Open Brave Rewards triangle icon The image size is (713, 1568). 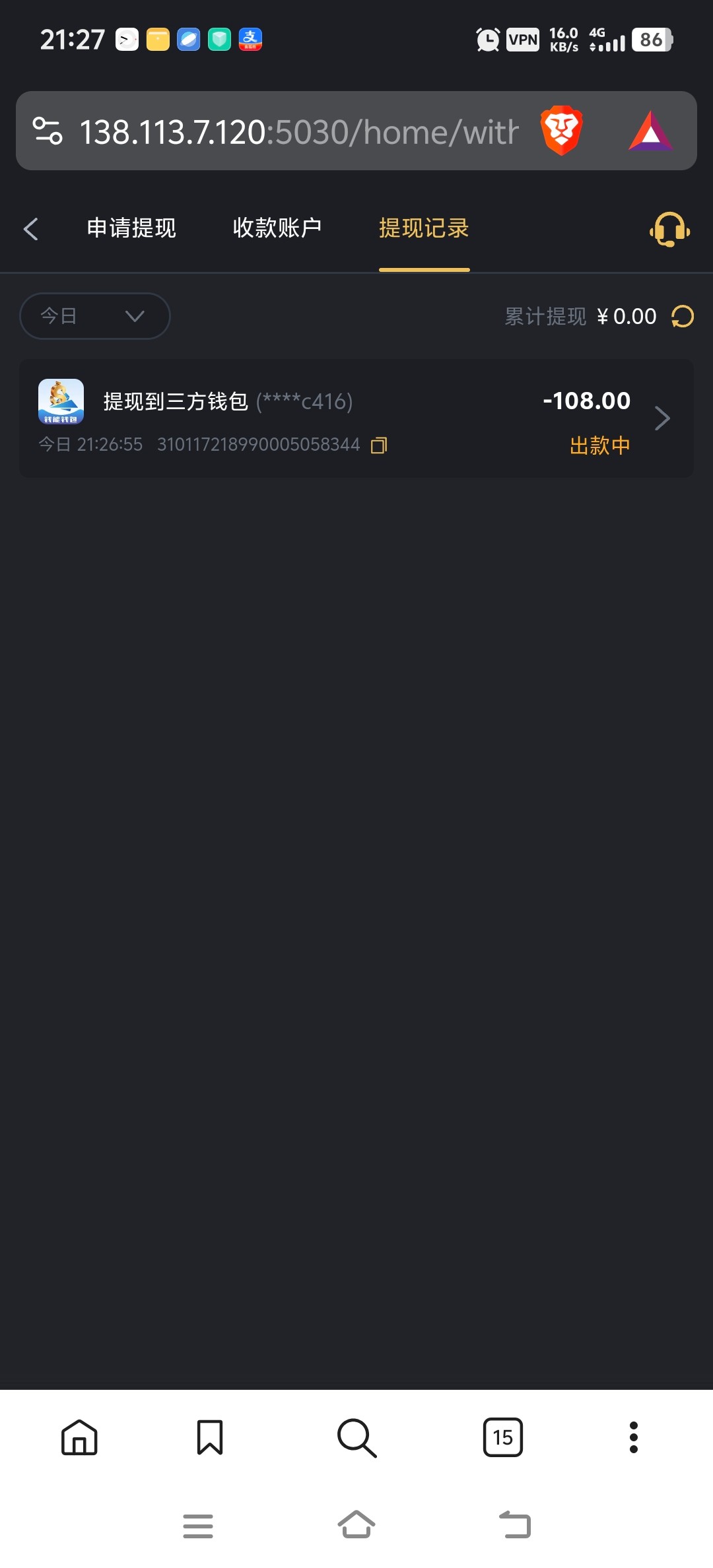click(650, 131)
